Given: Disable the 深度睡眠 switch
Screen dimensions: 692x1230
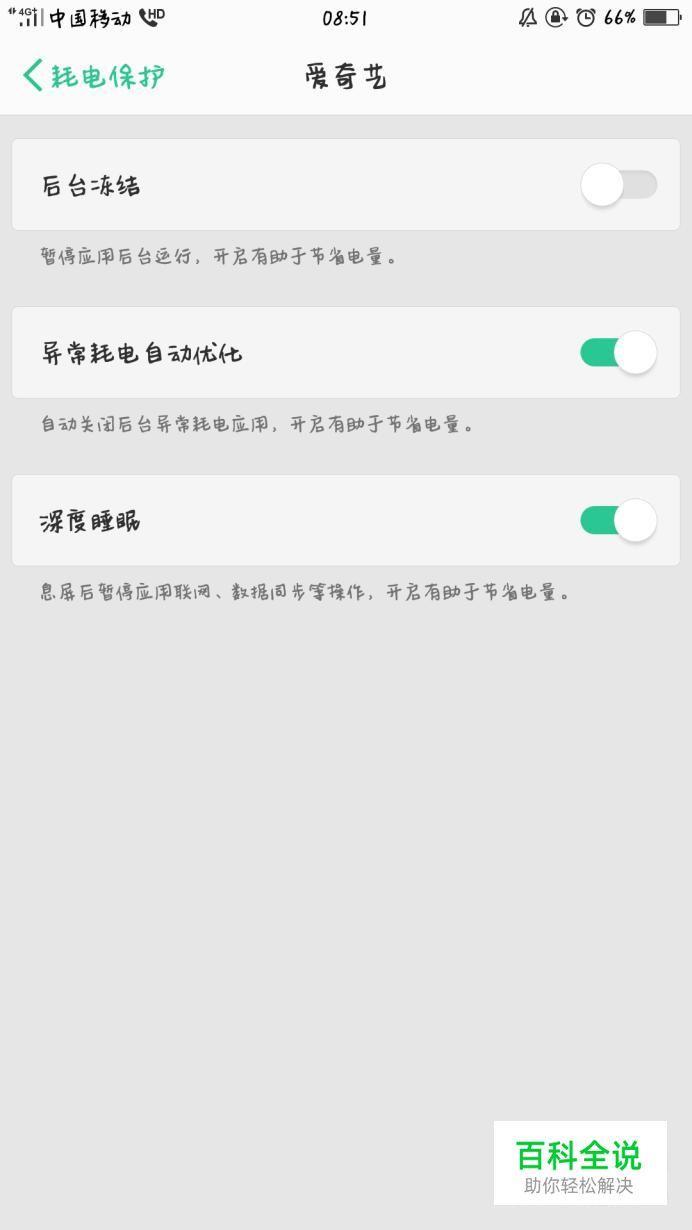Looking at the screenshot, I should pyautogui.click(x=619, y=521).
